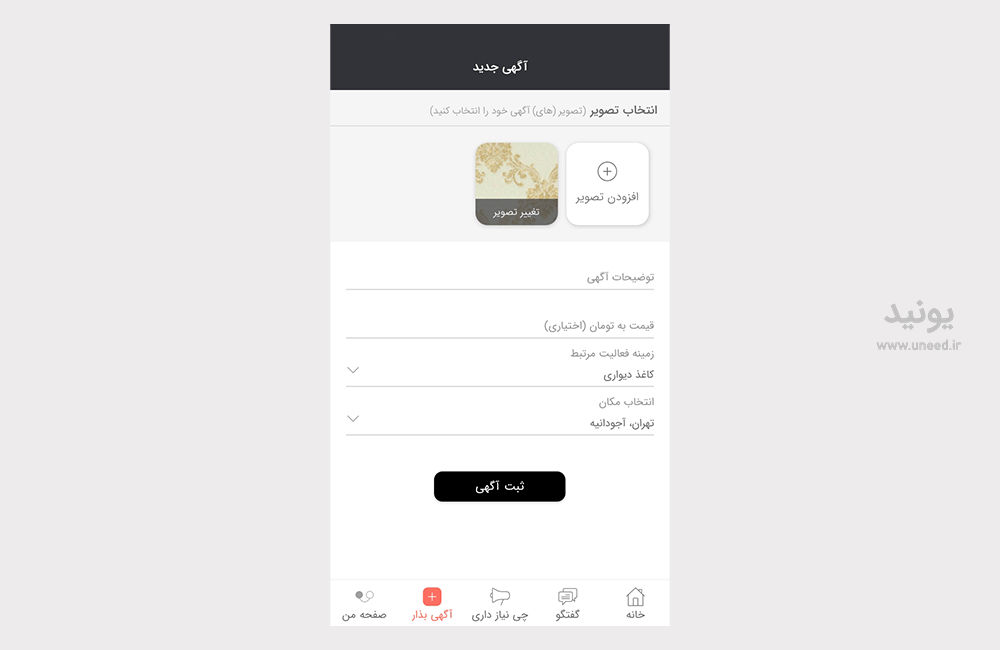1000x650 pixels.
Task: Enter price in قیمت به تومان field
Action: tap(499, 326)
